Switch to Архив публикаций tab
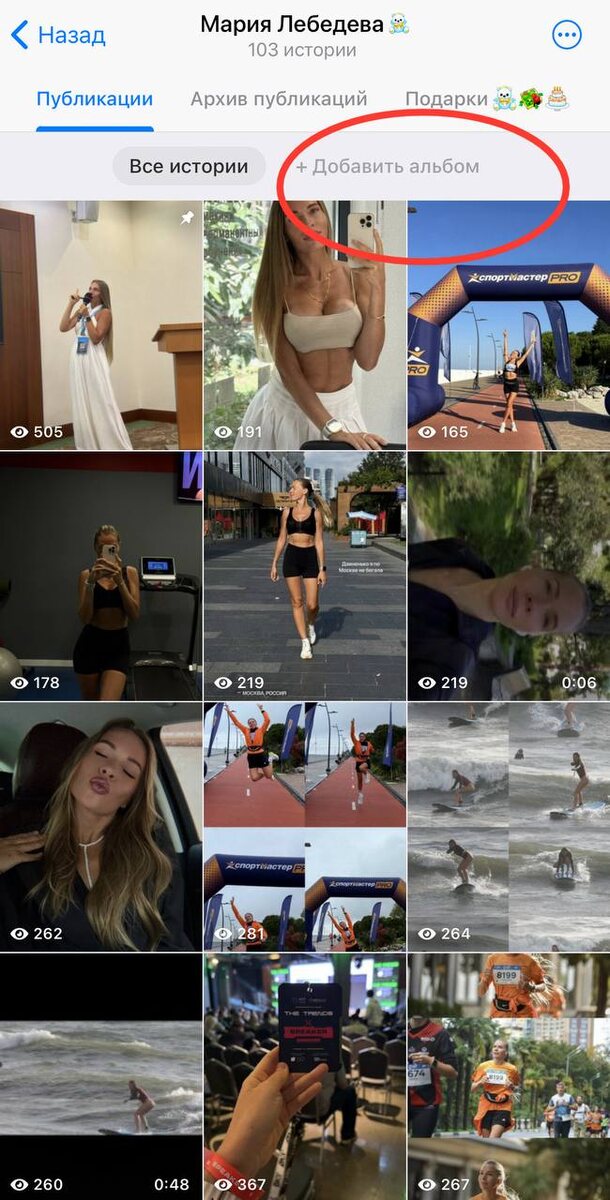Viewport: 610px width, 1200px height. pyautogui.click(x=279, y=99)
